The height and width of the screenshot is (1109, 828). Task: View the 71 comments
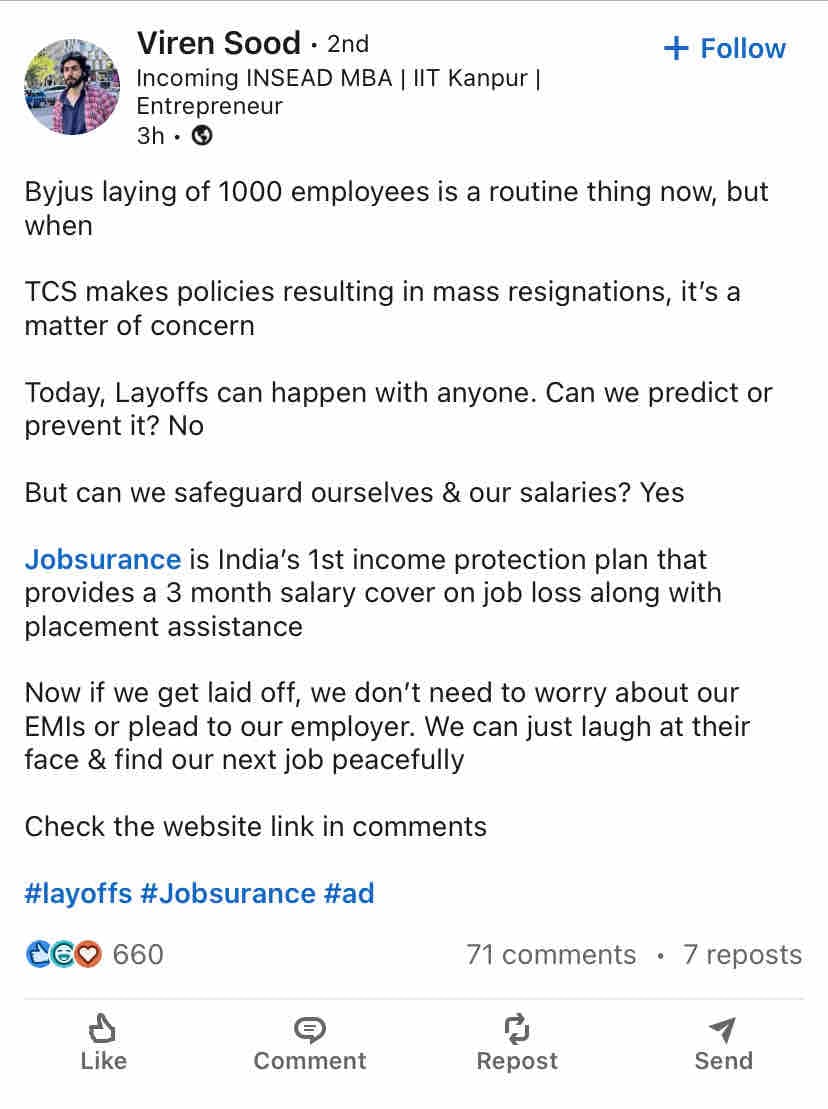(x=550, y=955)
